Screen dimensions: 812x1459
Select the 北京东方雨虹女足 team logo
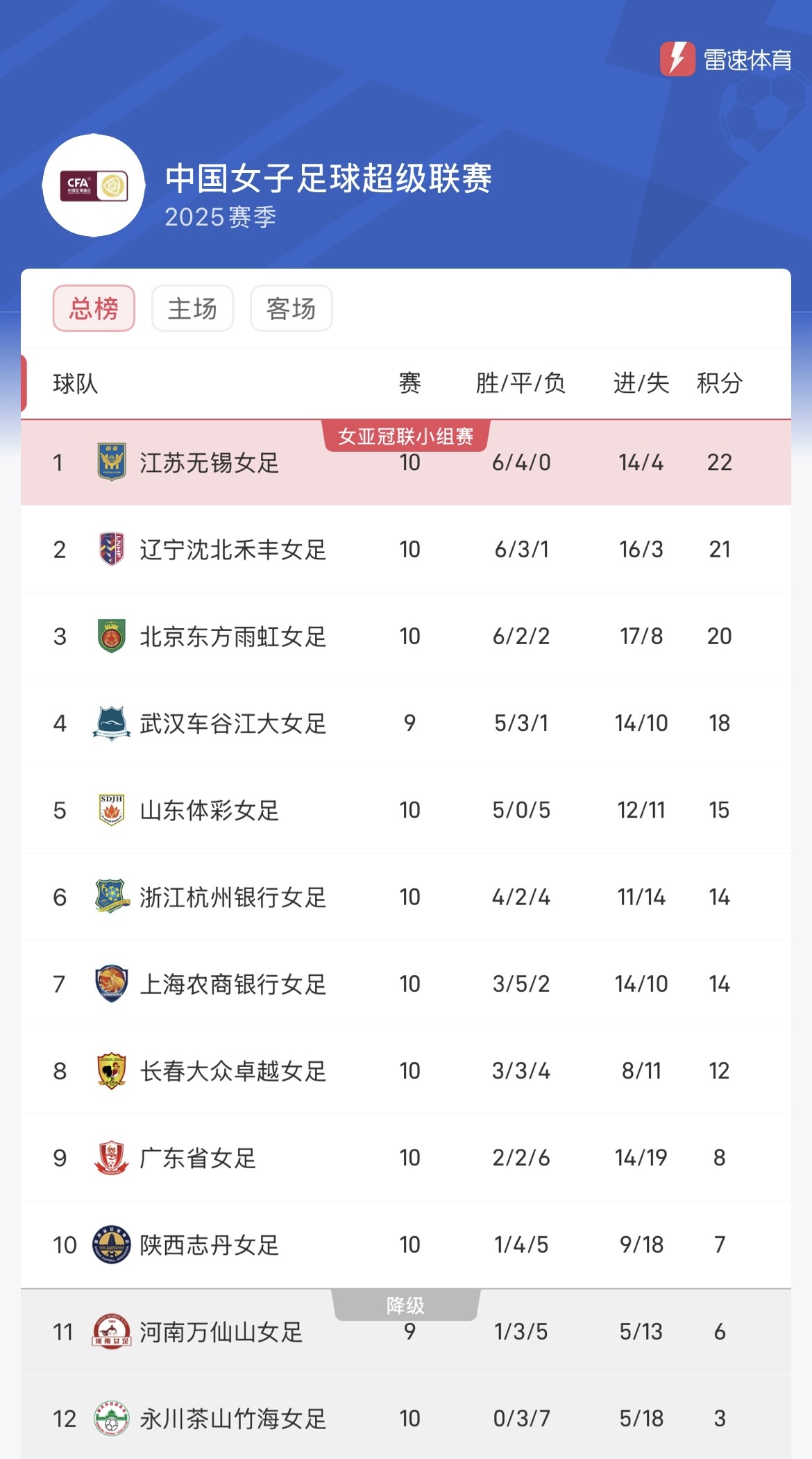click(111, 635)
